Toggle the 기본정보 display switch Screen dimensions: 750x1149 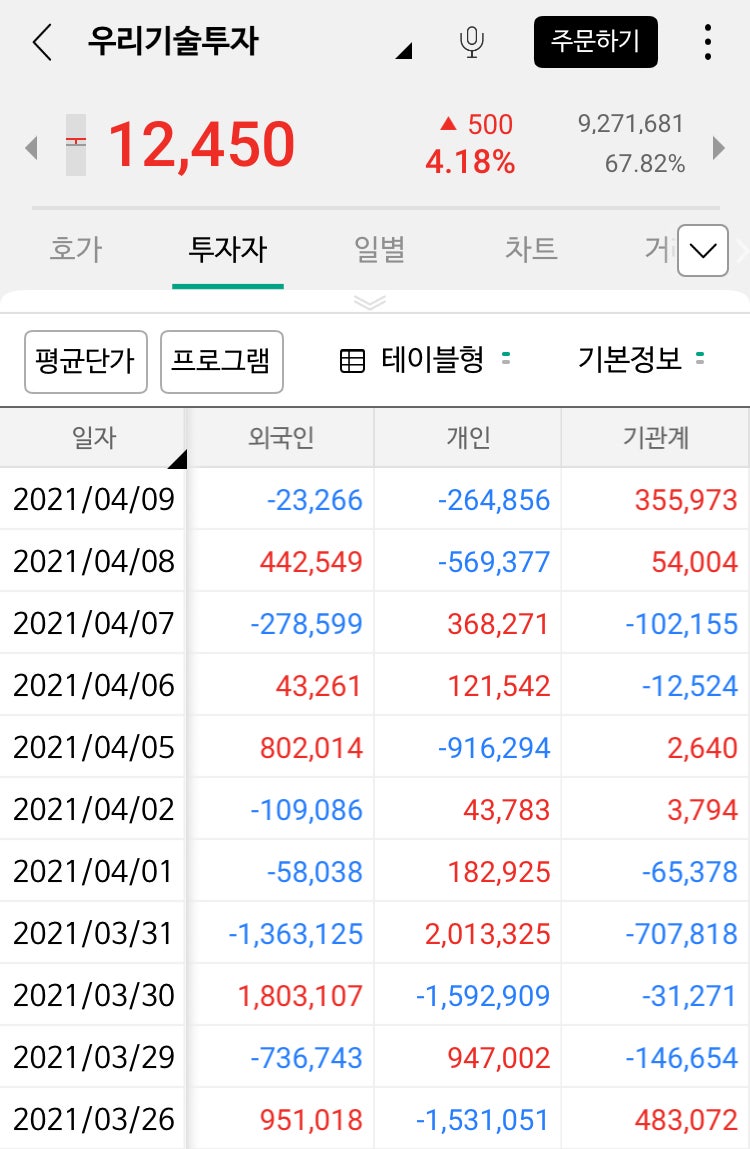click(x=701, y=357)
